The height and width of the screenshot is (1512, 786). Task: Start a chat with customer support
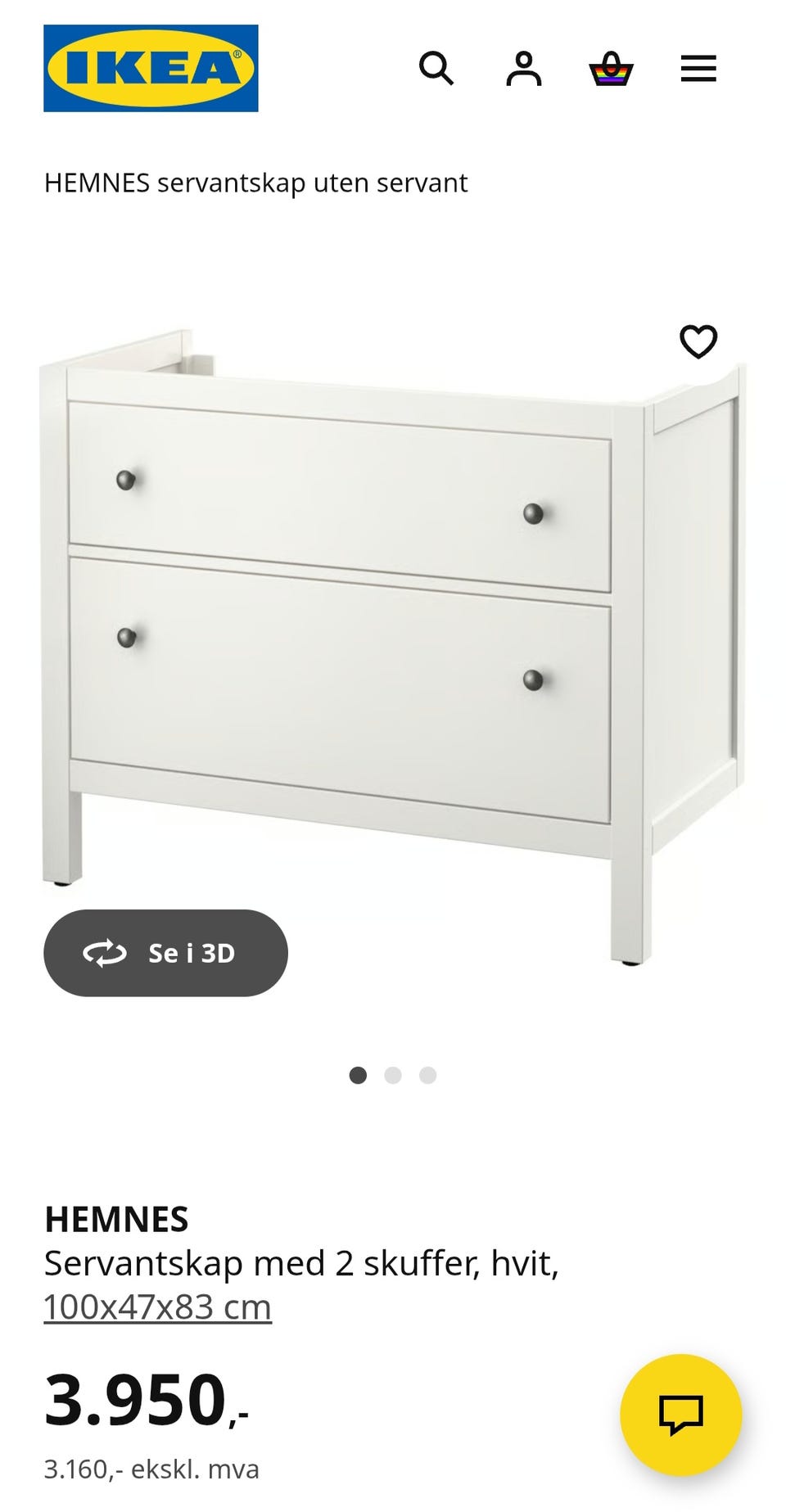[681, 1415]
